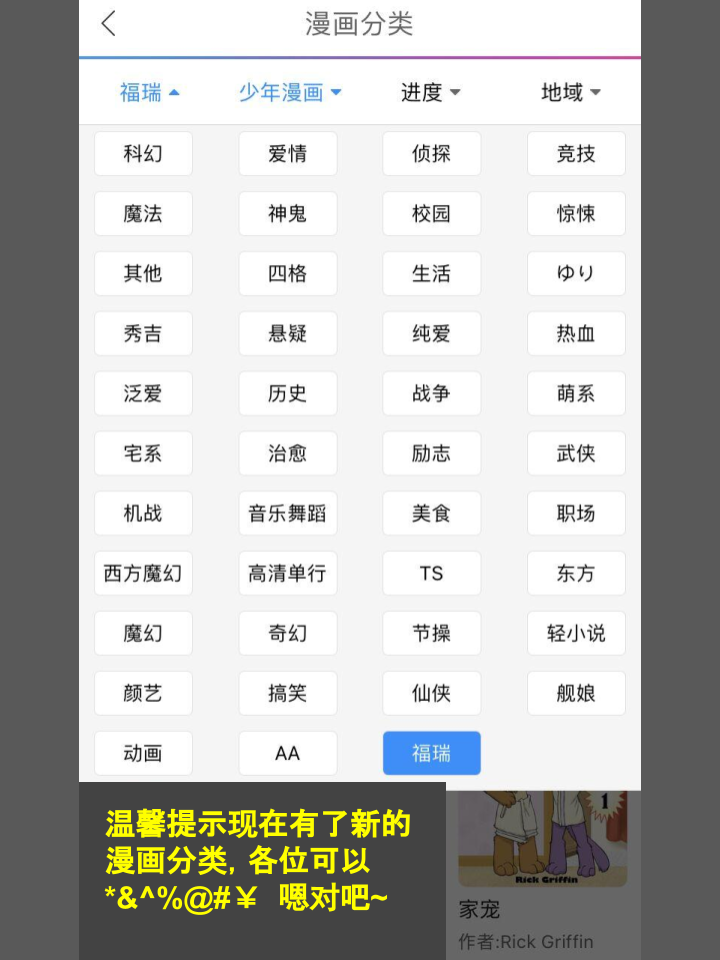Collapse the 福瑞 filter dropdown
Screen dimensions: 720x960
(x=146, y=91)
